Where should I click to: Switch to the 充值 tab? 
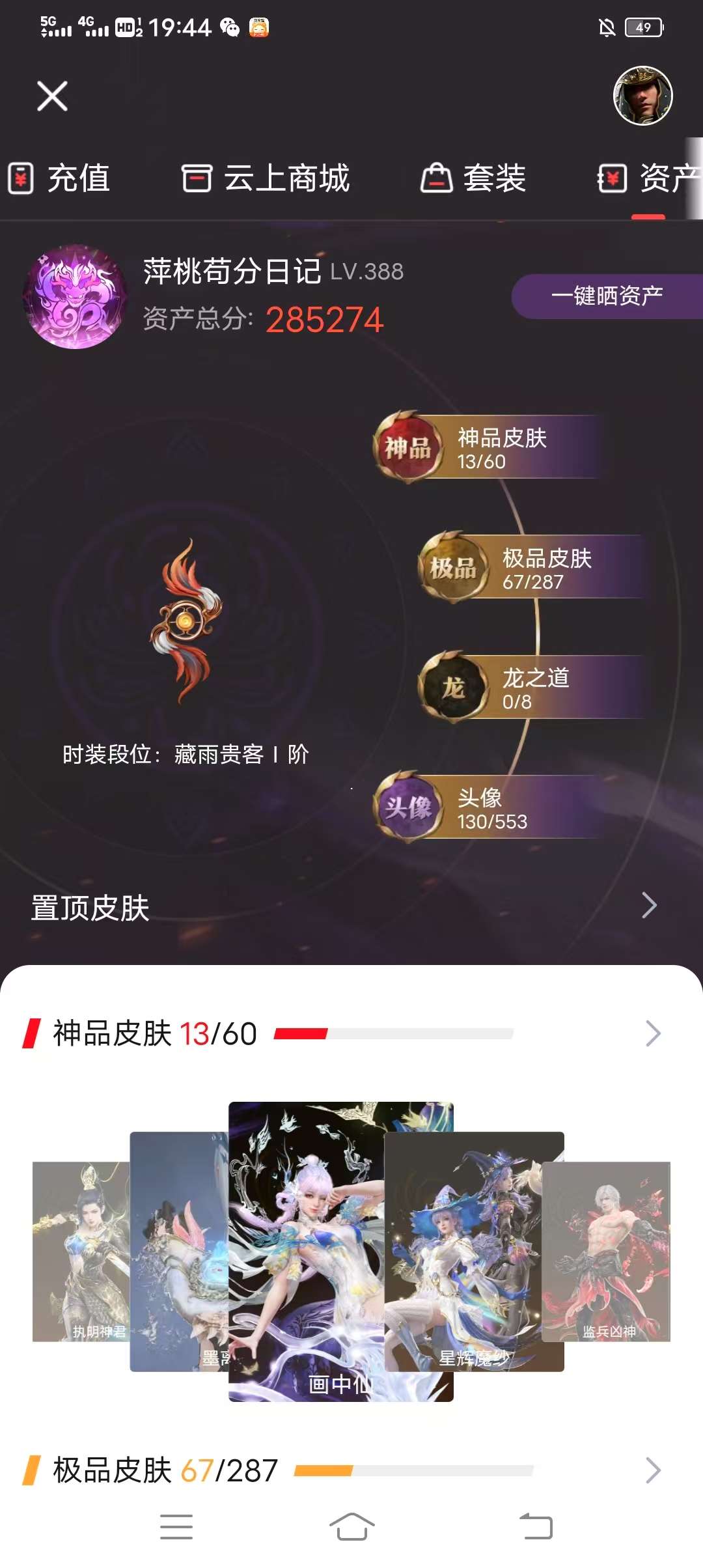[60, 178]
